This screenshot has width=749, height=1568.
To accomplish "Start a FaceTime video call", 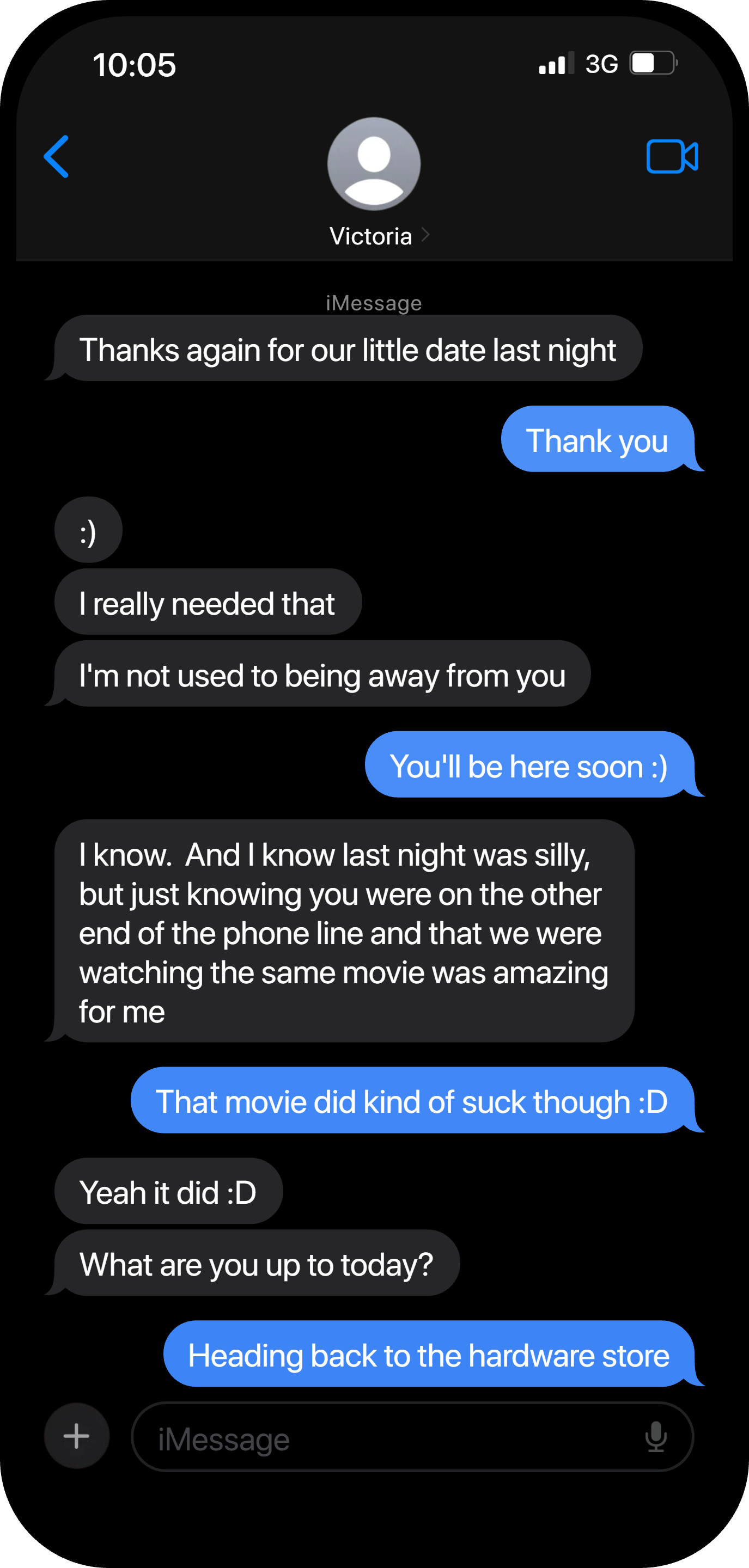I will click(672, 156).
